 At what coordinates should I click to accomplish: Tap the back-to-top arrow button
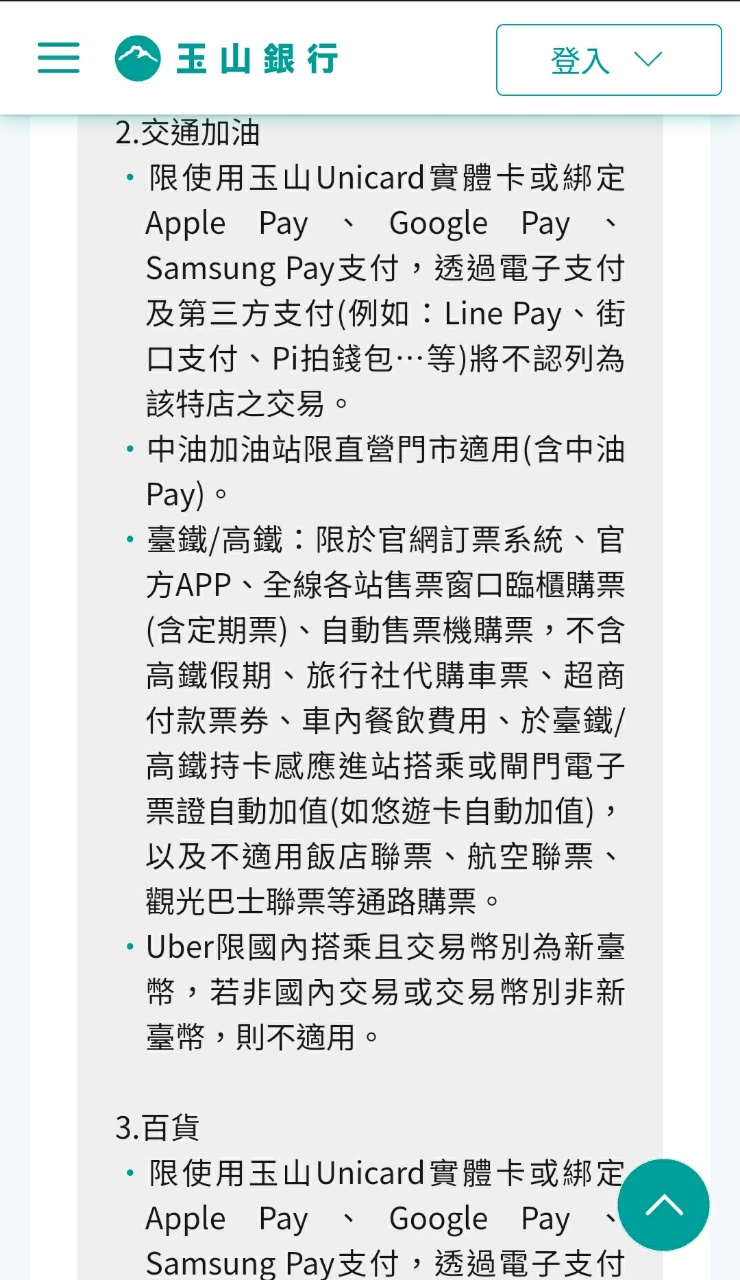(664, 1205)
